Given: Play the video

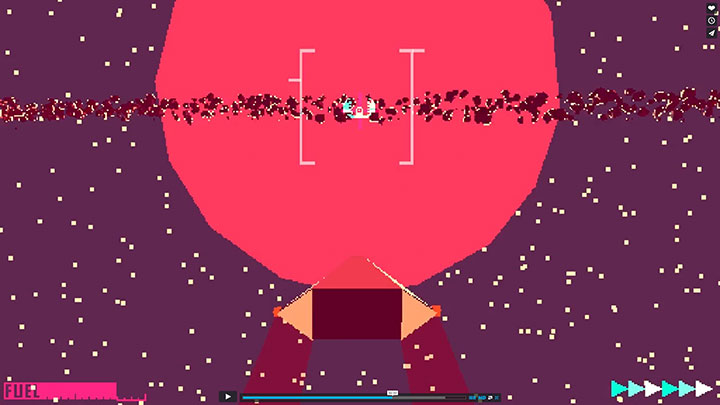Looking at the screenshot, I should click(228, 396).
